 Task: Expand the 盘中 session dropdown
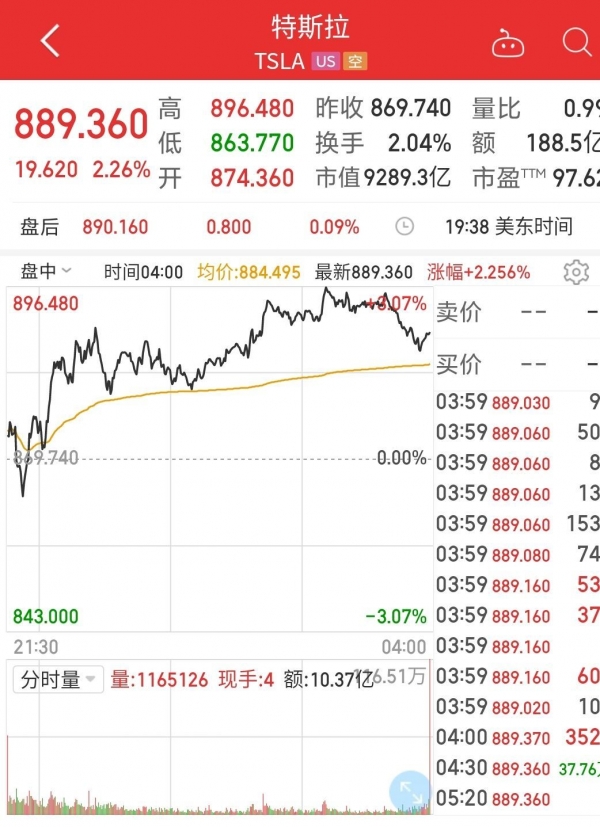point(46,271)
